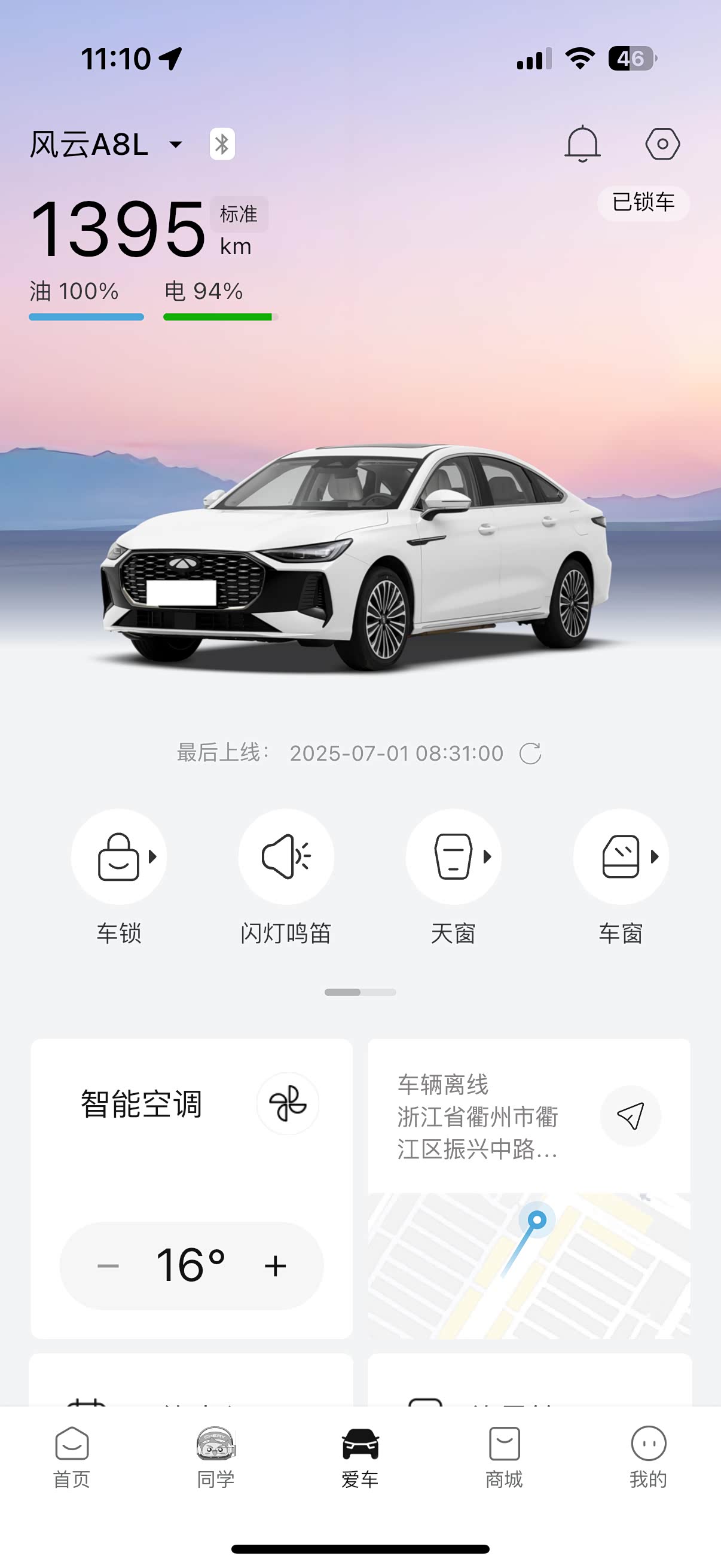Image resolution: width=721 pixels, height=1568 pixels.
Task: Refresh the last online time
Action: tap(530, 753)
